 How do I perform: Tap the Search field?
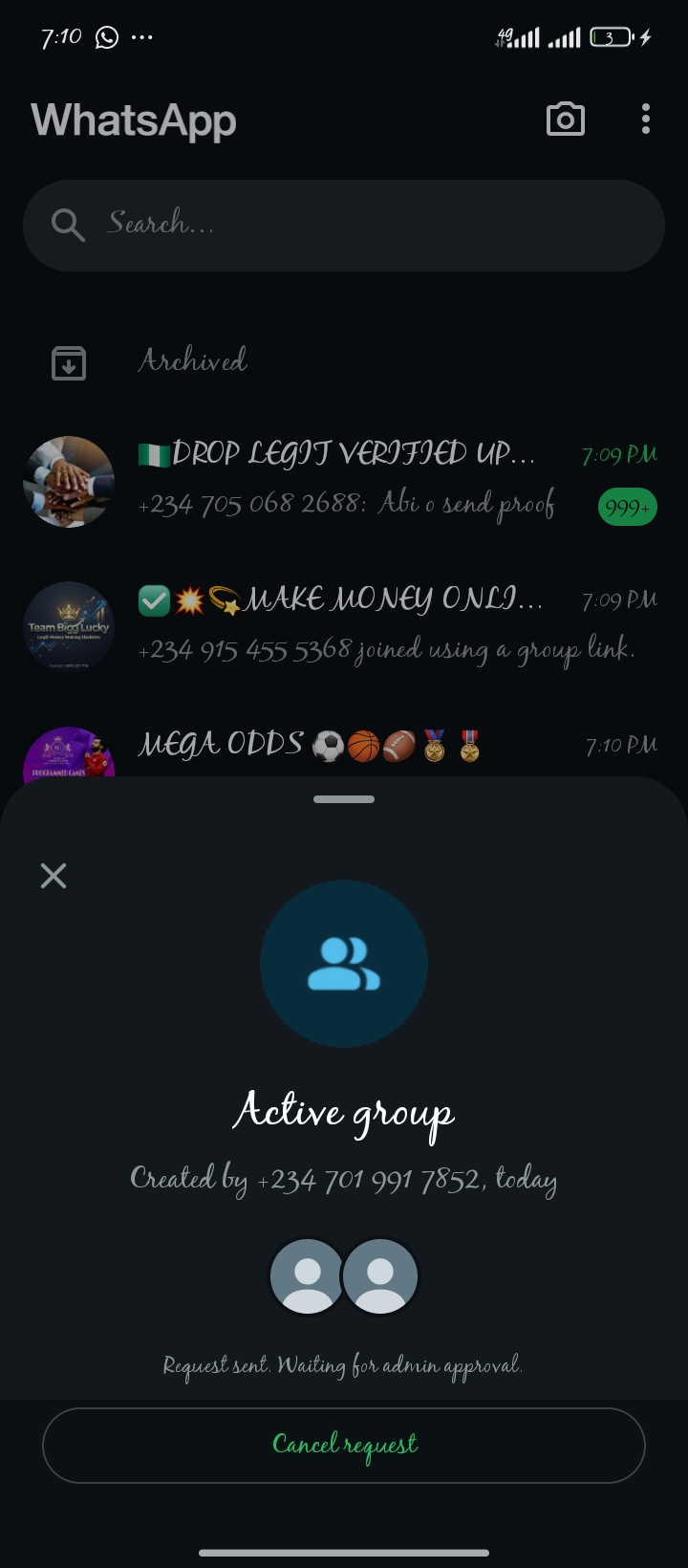(x=344, y=226)
